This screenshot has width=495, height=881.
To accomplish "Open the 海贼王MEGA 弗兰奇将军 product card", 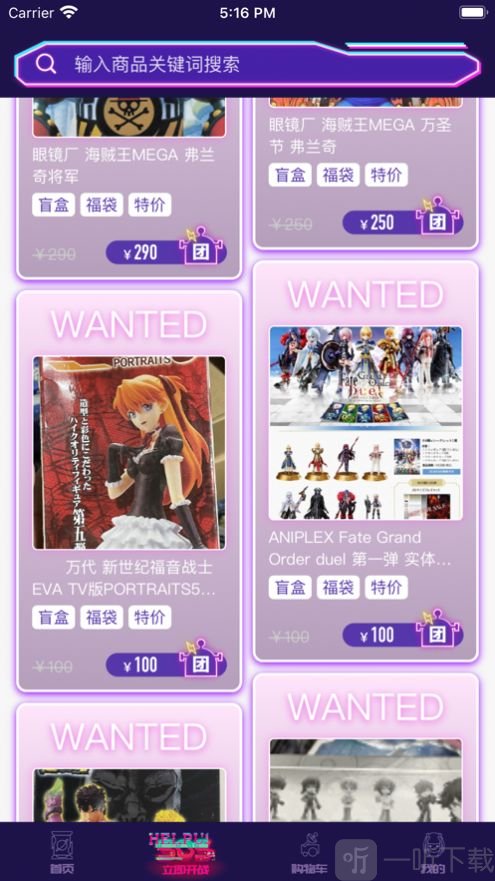I will (x=129, y=188).
